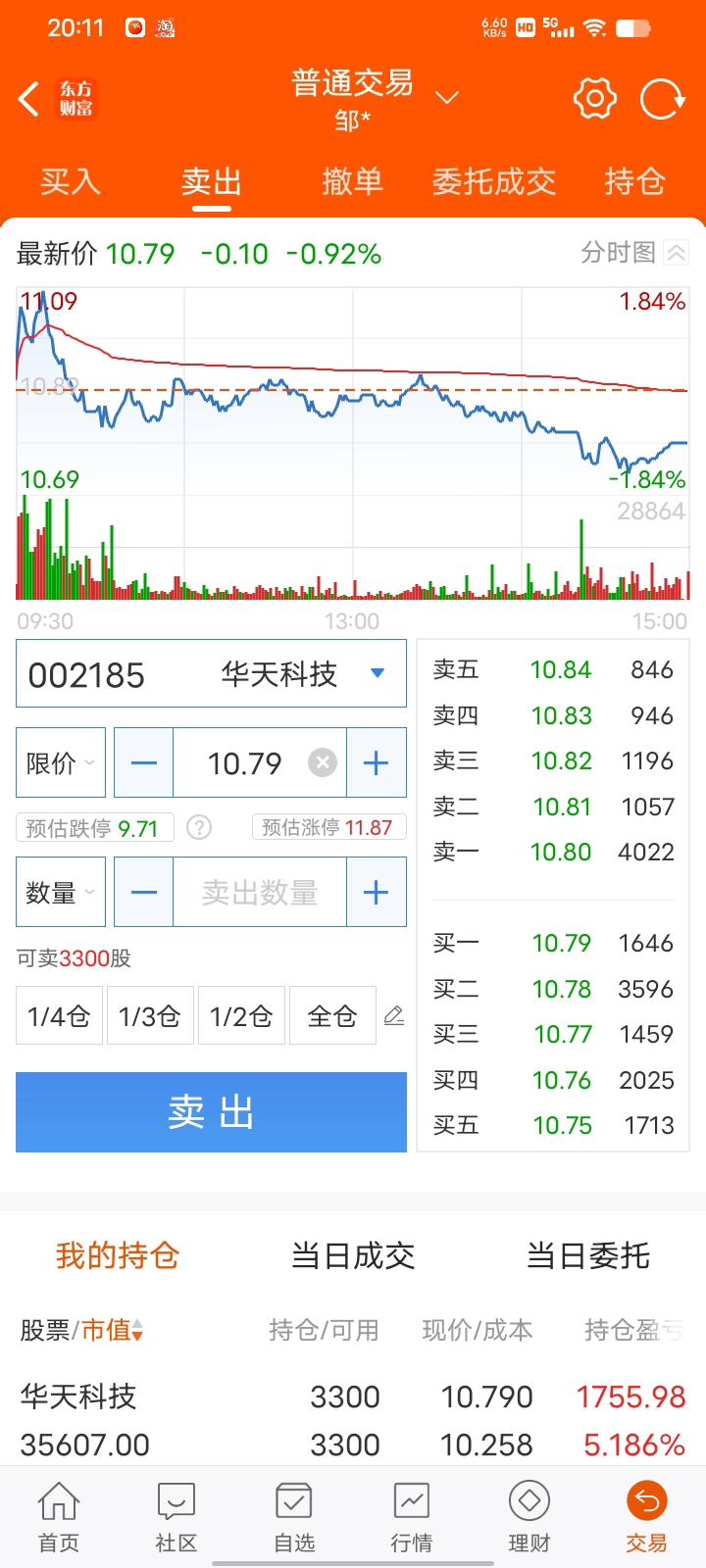The image size is (706, 1568).
Task: Open the settings gear icon
Action: click(594, 99)
